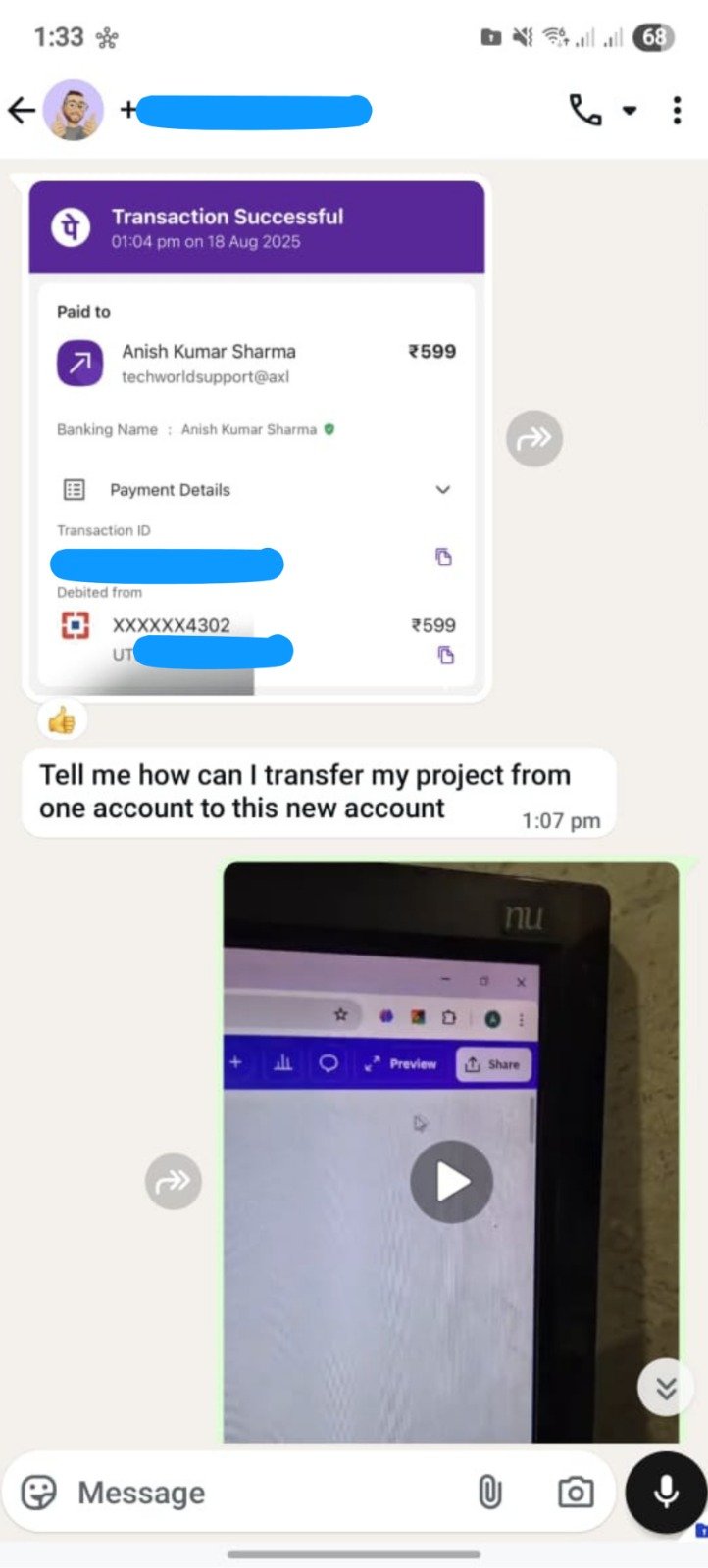Start a voice call with this contact
Image resolution: width=708 pixels, height=1568 pixels.
585,110
